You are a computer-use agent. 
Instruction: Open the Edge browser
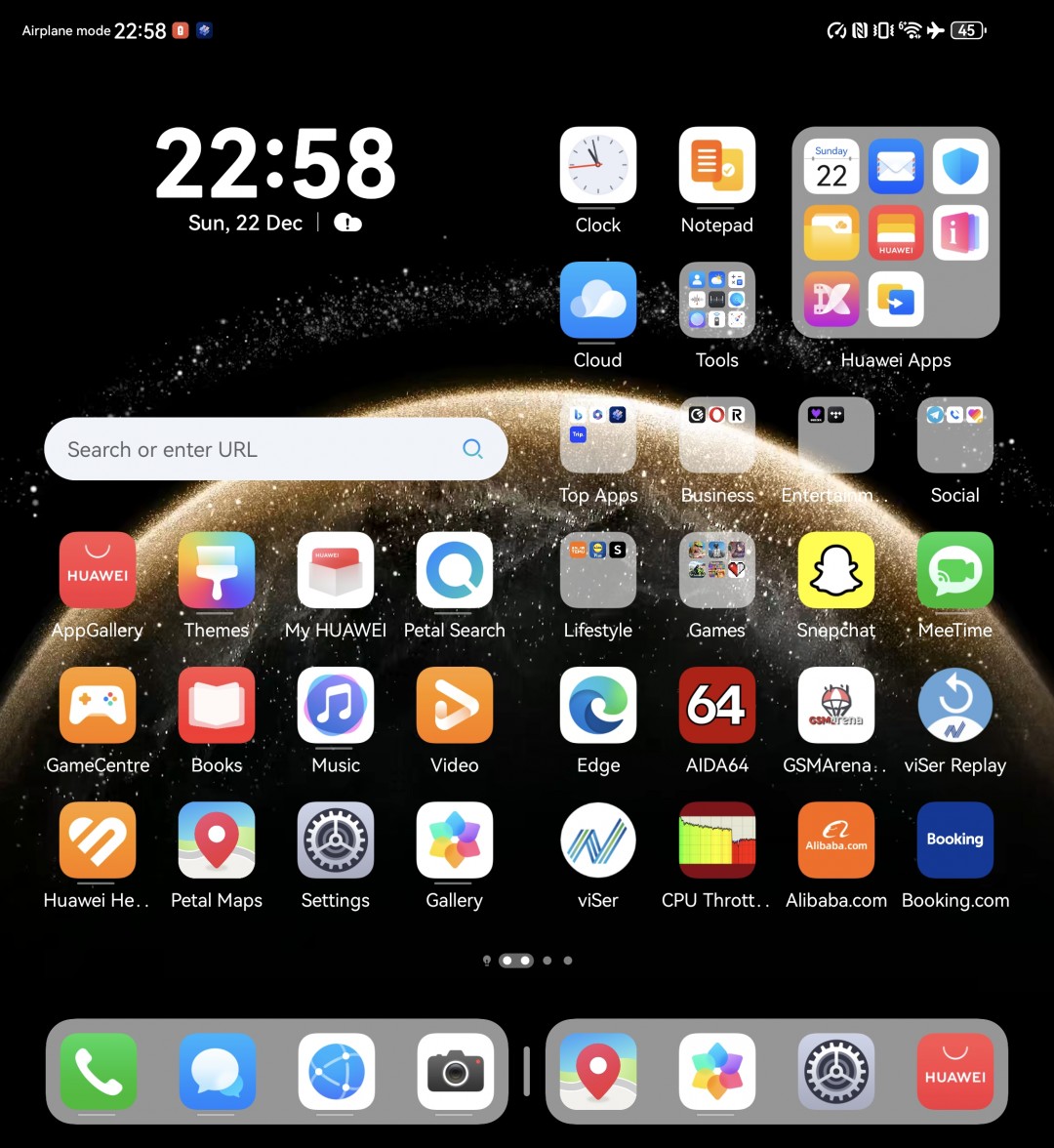597,705
